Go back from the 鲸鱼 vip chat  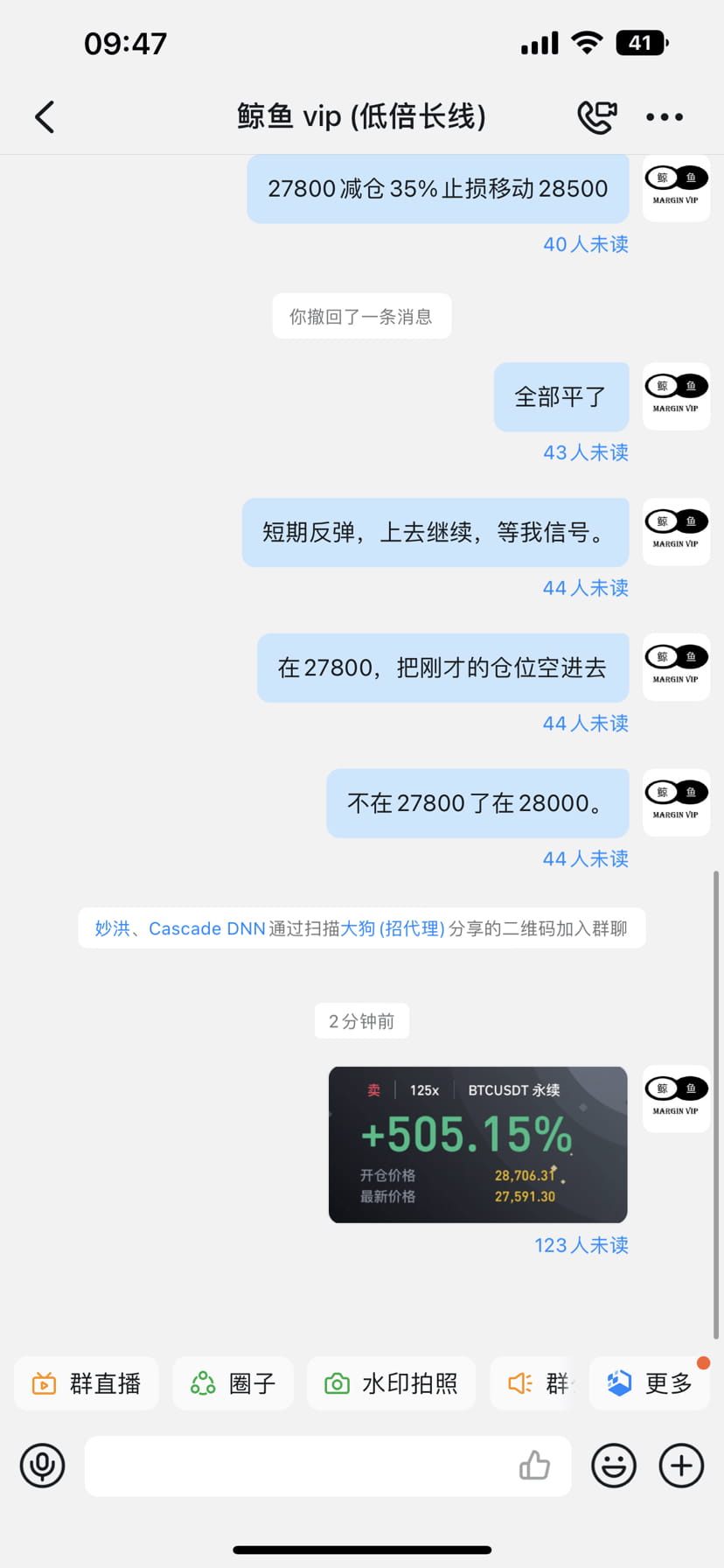pyautogui.click(x=45, y=116)
